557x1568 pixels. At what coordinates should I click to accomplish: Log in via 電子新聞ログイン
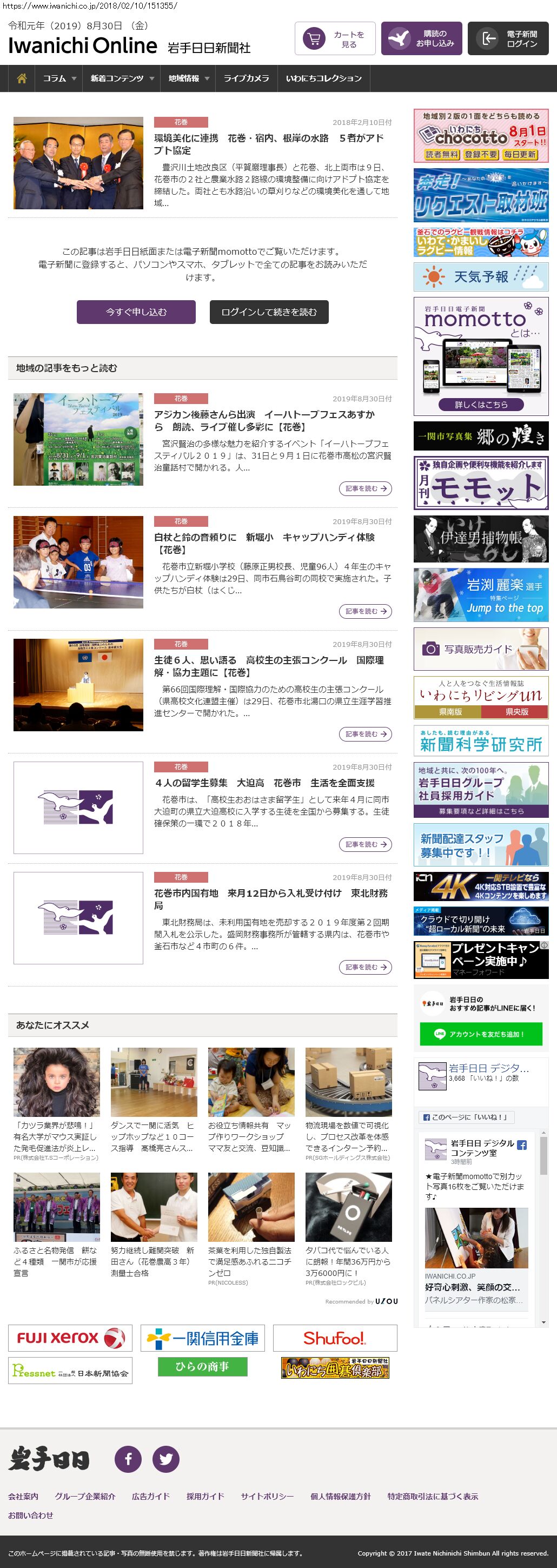pyautogui.click(x=508, y=39)
